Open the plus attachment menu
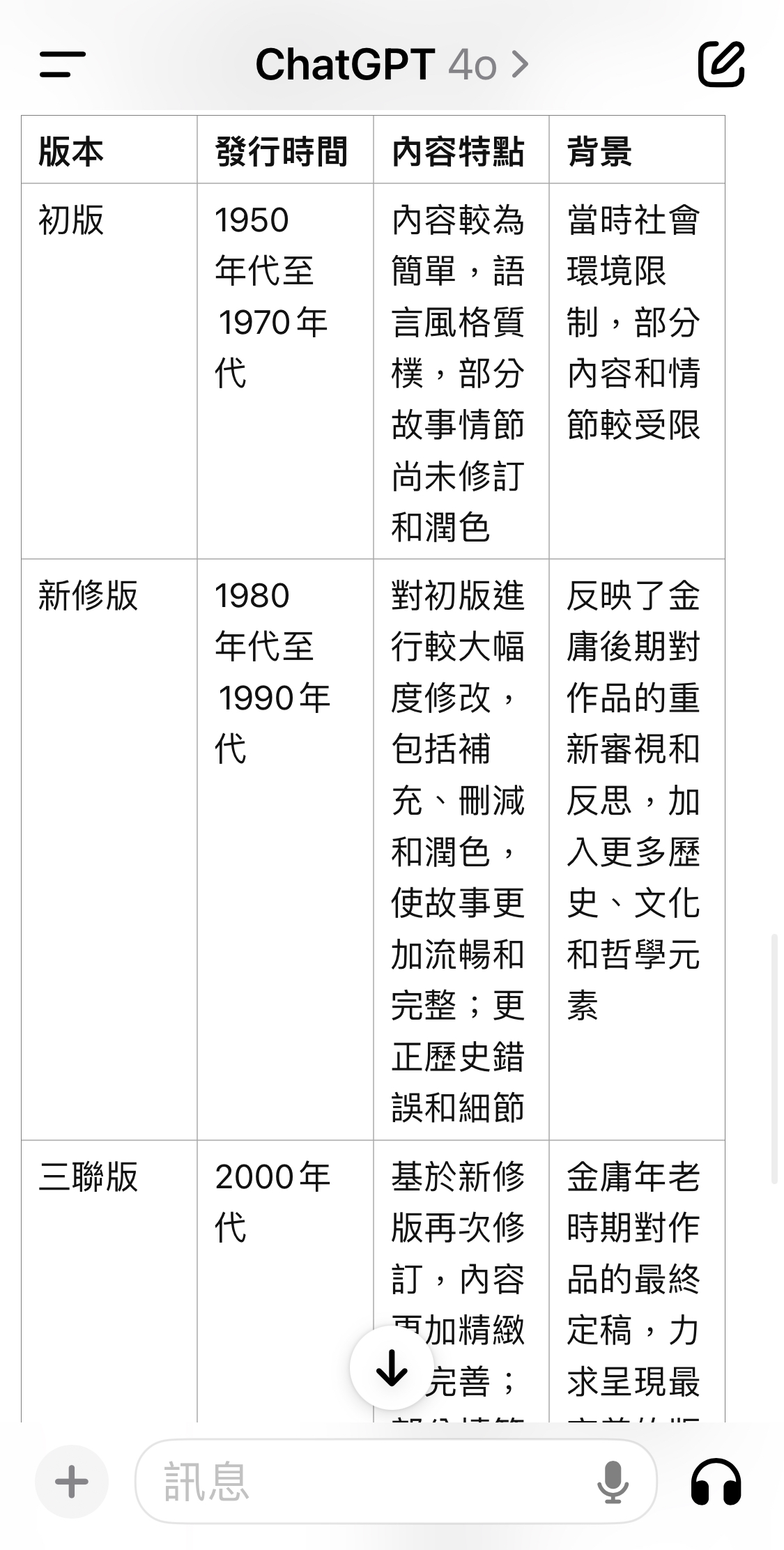Viewport: 784px width, 1550px height. tap(72, 1482)
